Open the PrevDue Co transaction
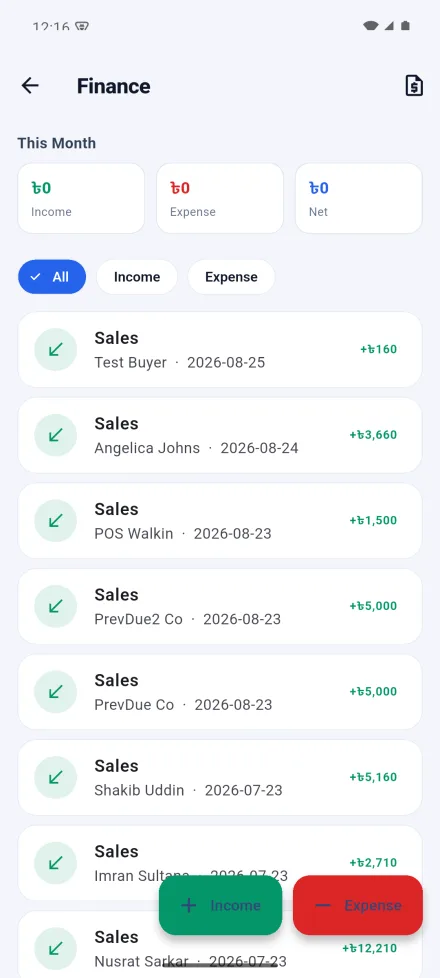440x978 pixels. click(220, 691)
